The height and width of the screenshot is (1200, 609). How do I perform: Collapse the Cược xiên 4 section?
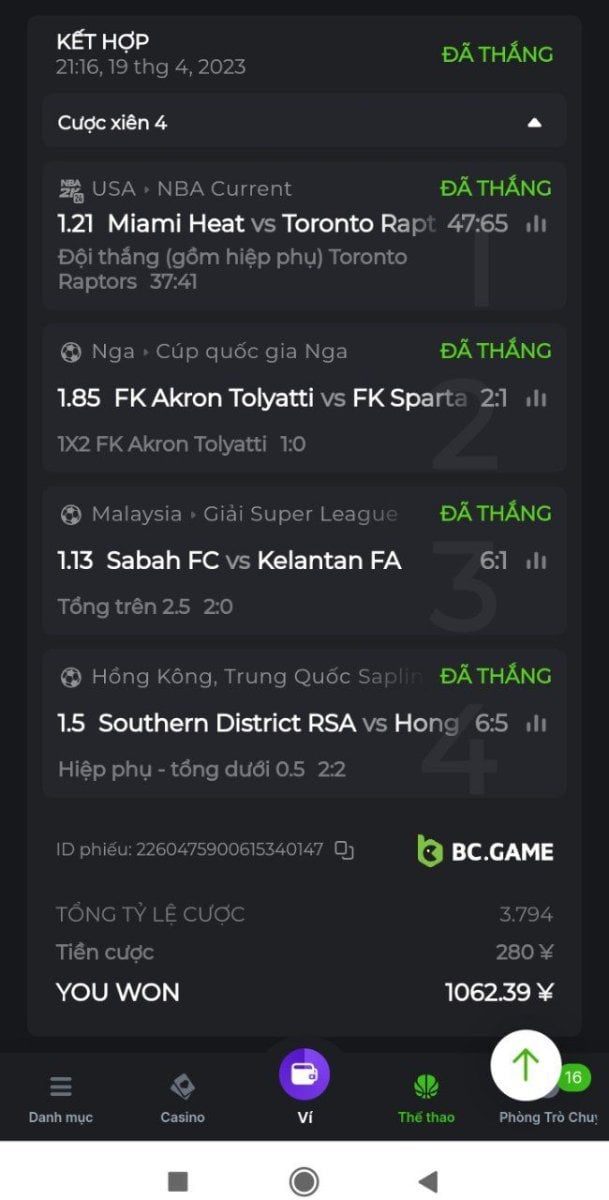click(x=534, y=122)
